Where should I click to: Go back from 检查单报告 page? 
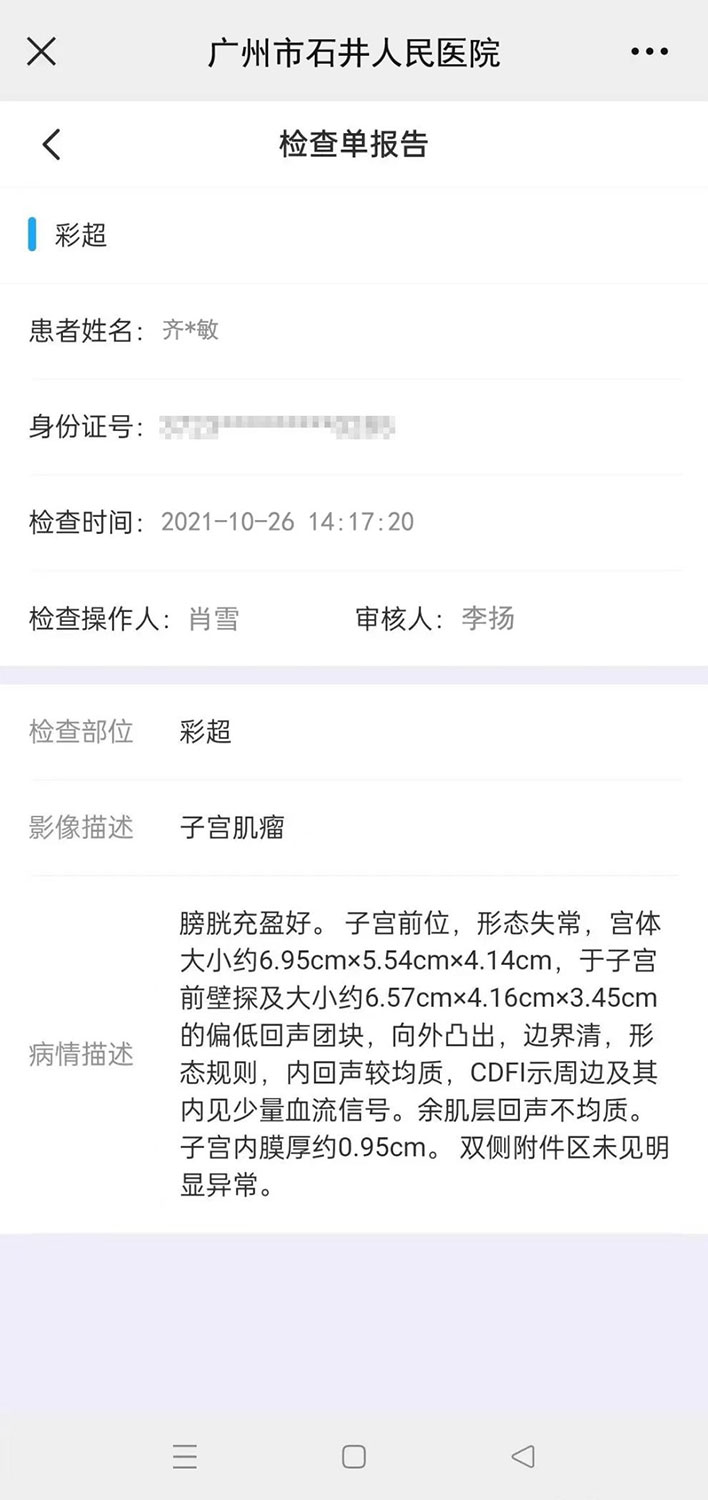point(52,145)
